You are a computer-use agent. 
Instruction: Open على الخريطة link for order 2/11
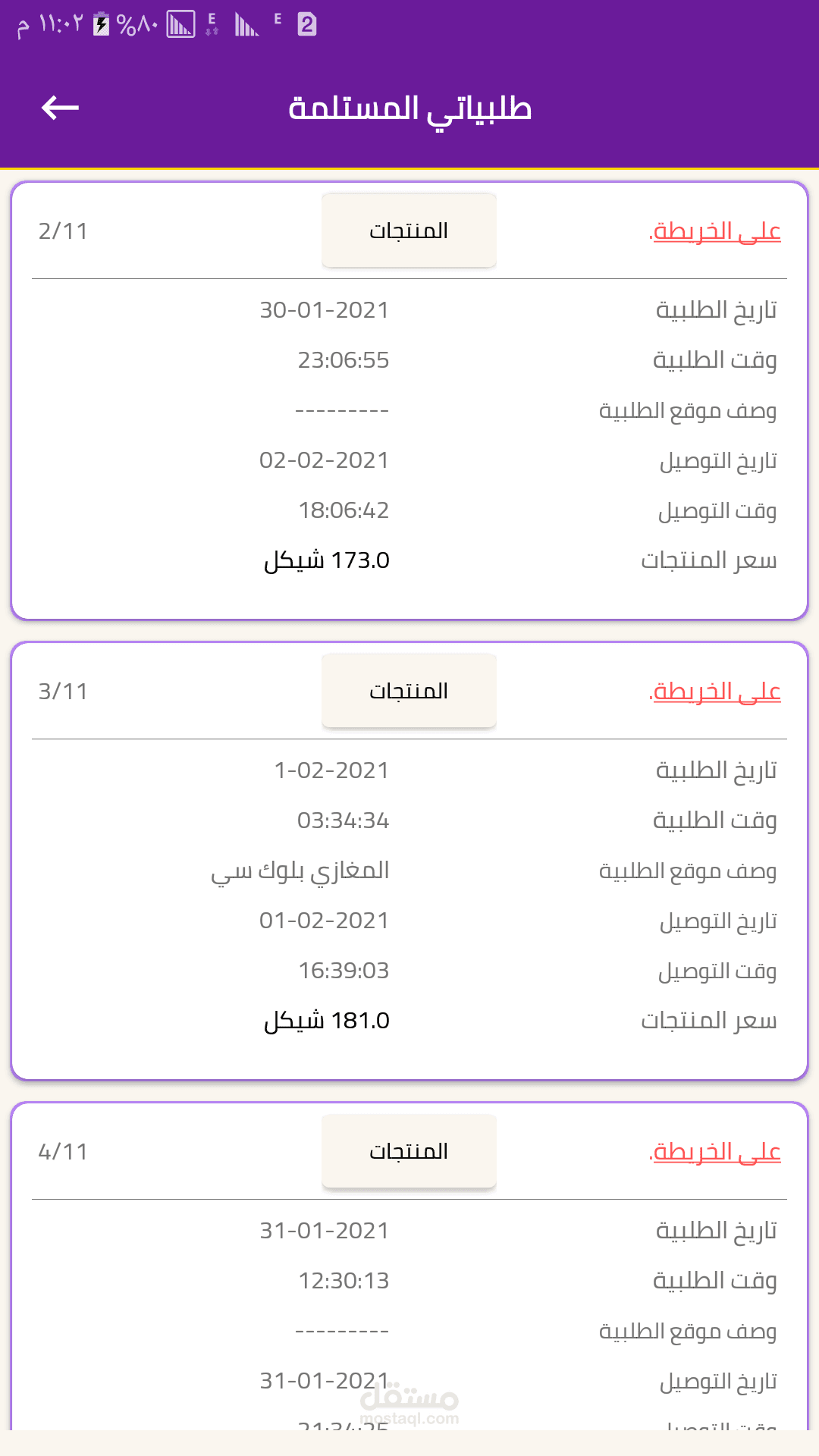pyautogui.click(x=716, y=231)
